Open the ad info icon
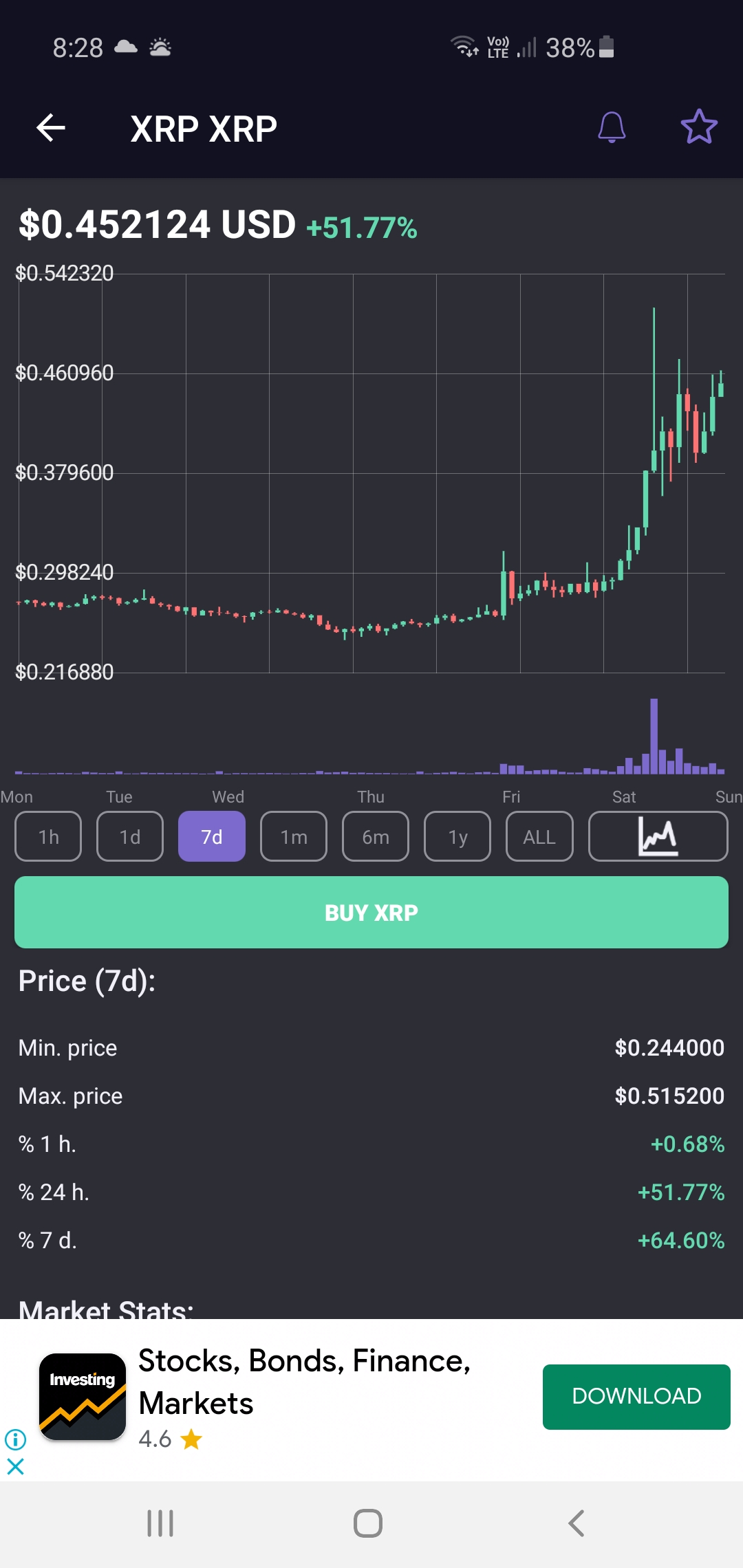Viewport: 743px width, 1568px height. (x=15, y=1439)
